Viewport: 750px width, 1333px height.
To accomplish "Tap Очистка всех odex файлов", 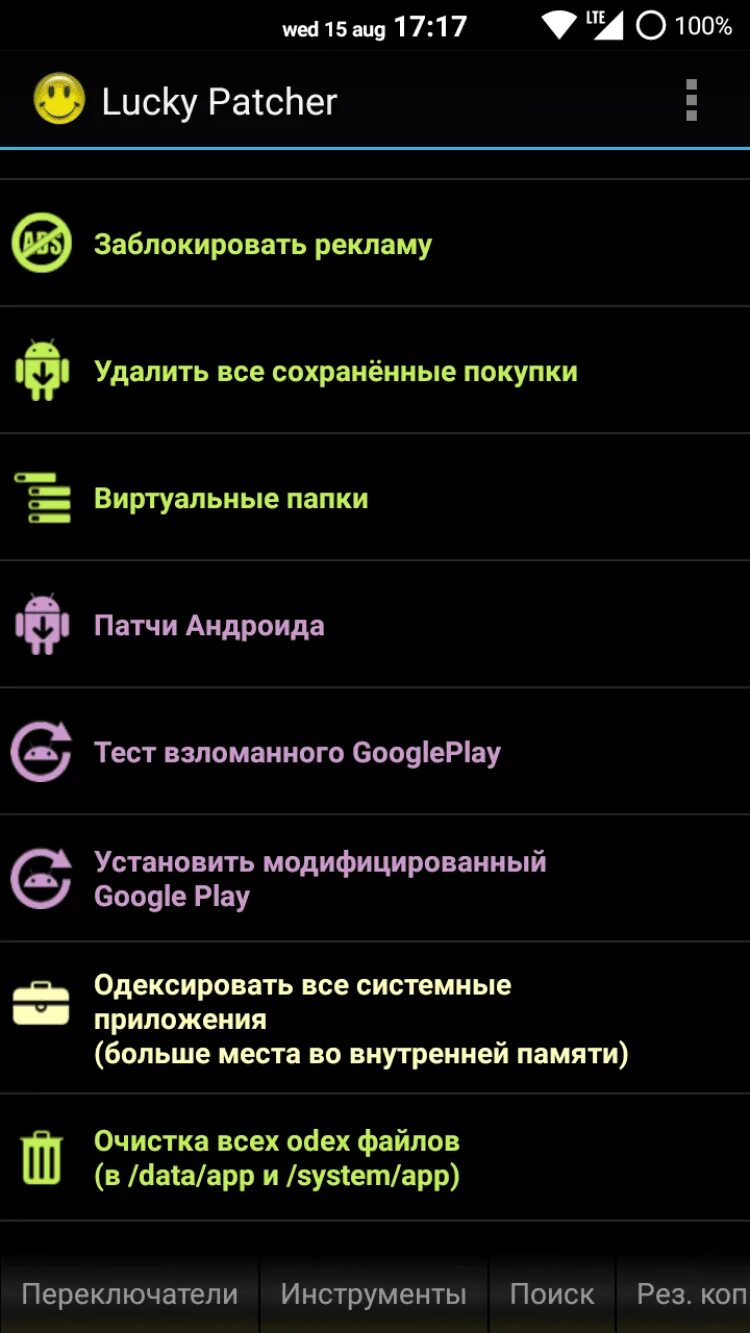I will (277, 1158).
